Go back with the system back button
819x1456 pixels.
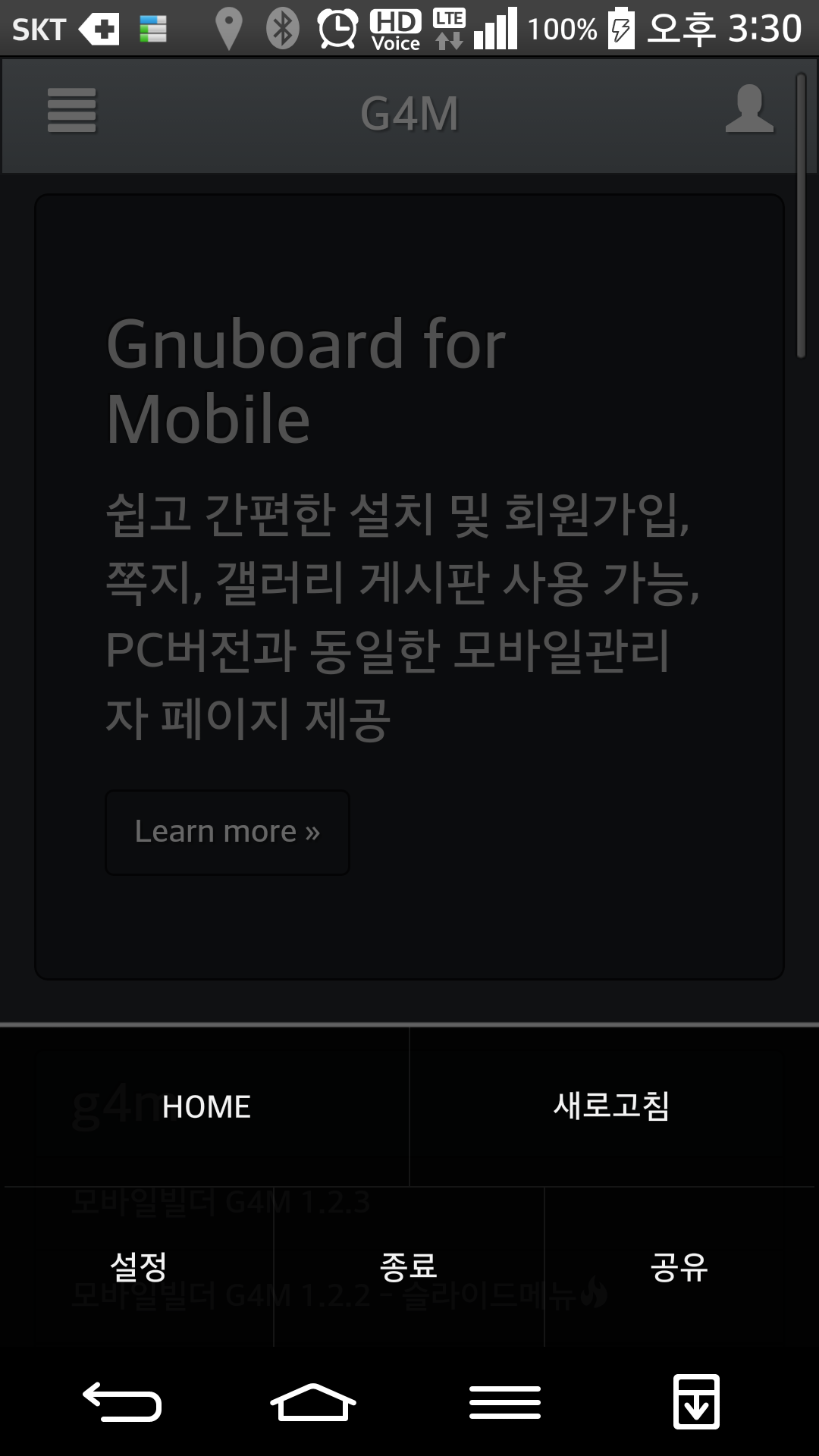coord(121,1402)
